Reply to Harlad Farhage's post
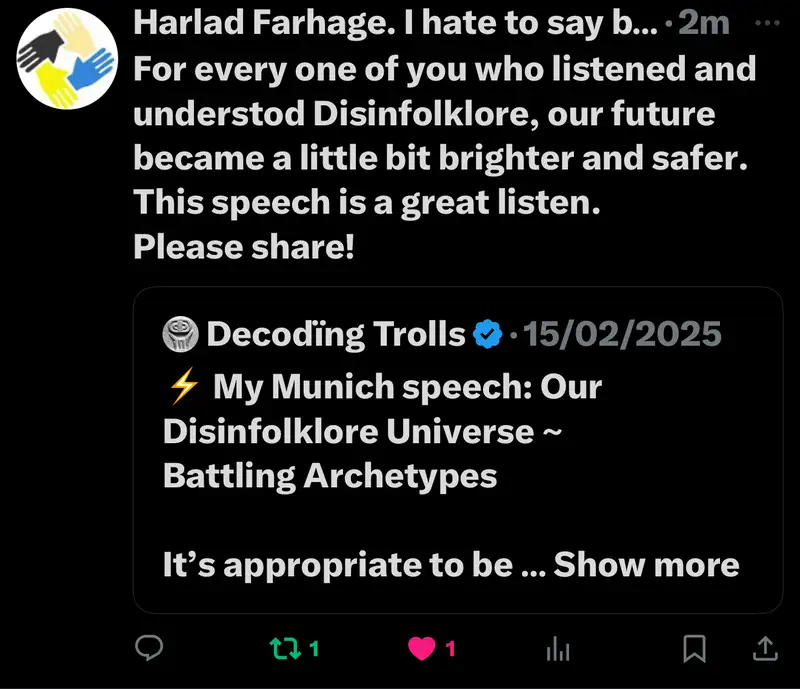Image resolution: width=800 pixels, height=689 pixels. click(149, 649)
